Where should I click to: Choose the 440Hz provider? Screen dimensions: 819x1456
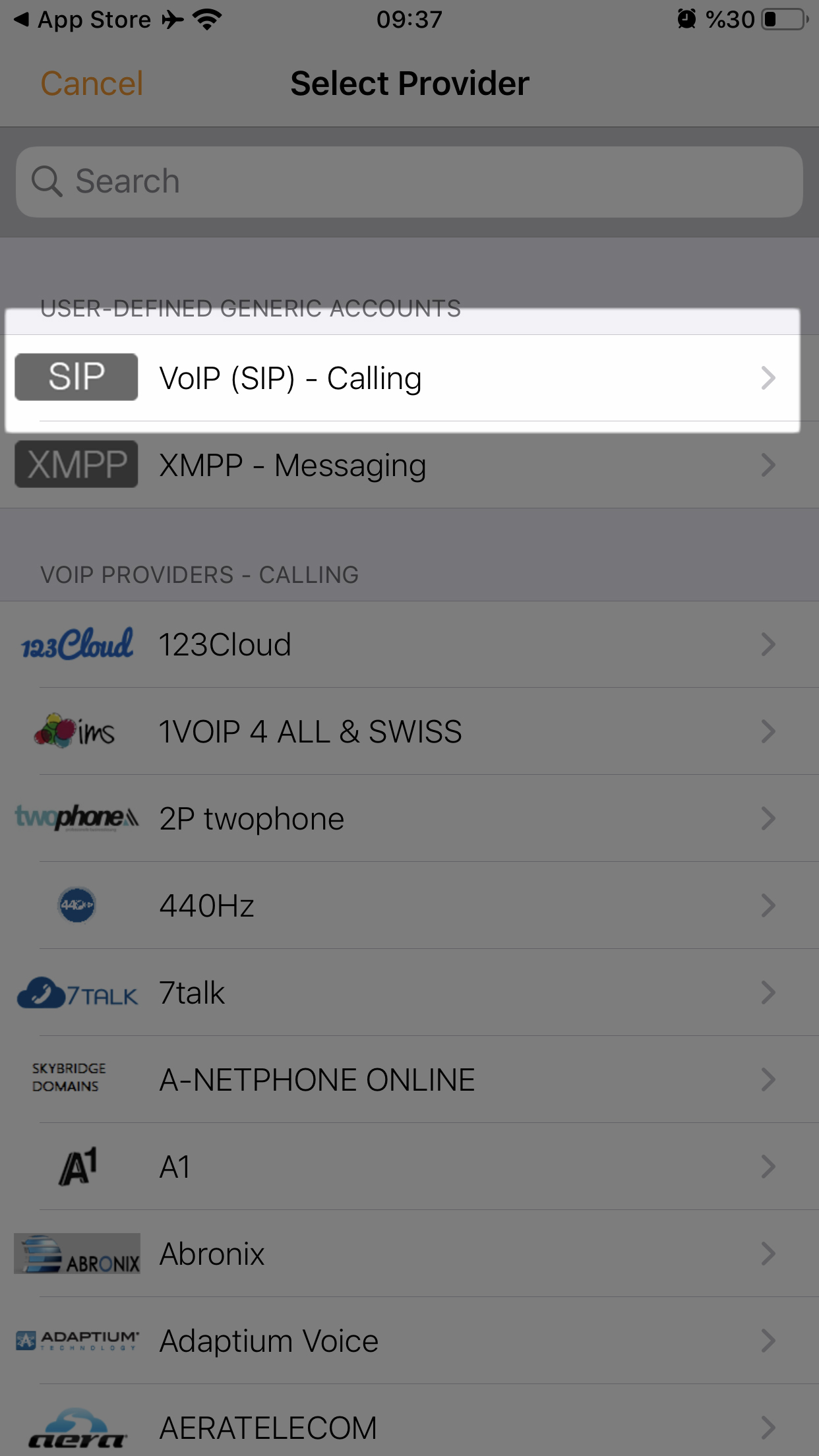click(409, 905)
